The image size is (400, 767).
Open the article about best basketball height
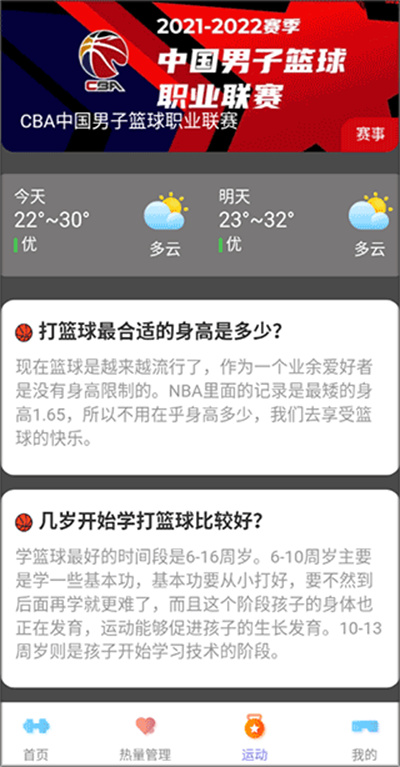click(200, 387)
